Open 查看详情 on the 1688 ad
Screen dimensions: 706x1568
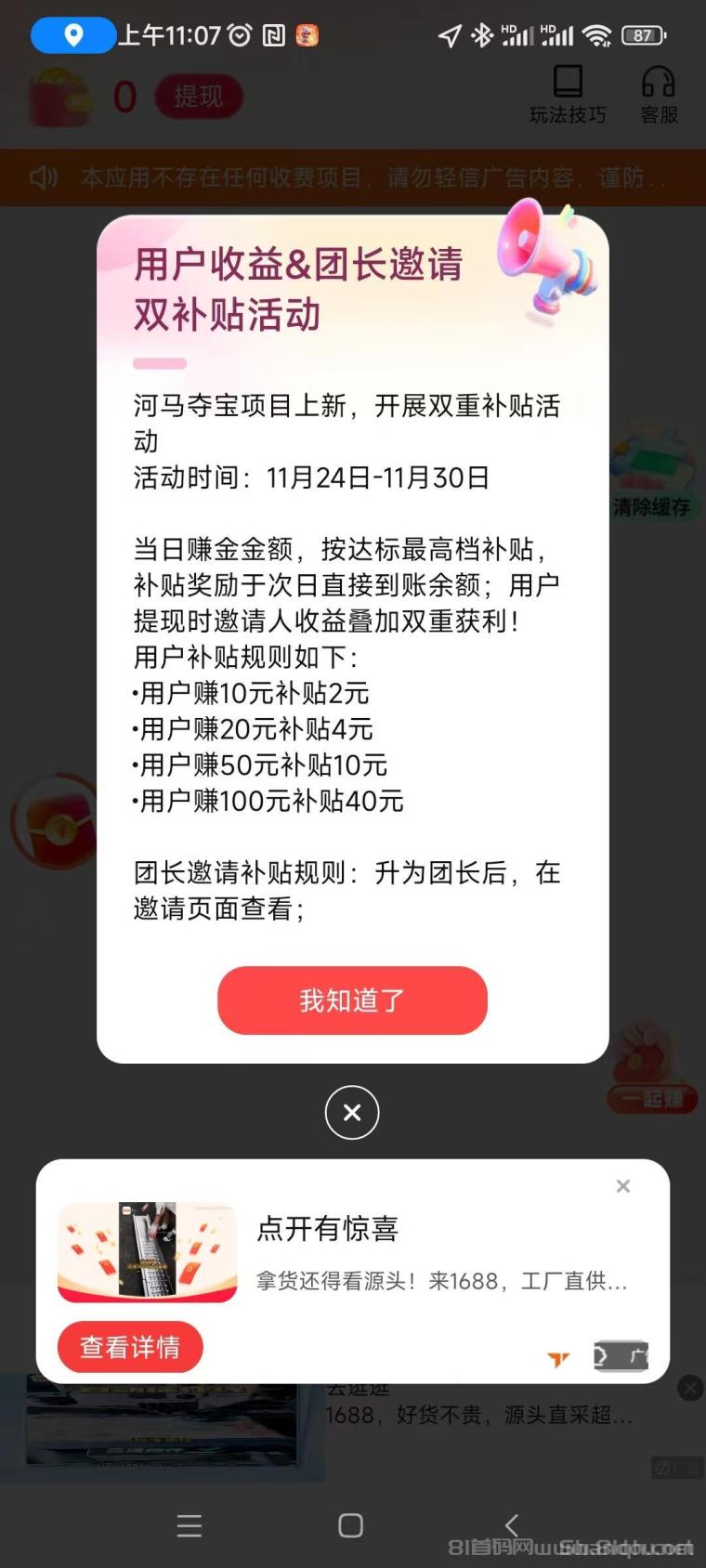(130, 1347)
